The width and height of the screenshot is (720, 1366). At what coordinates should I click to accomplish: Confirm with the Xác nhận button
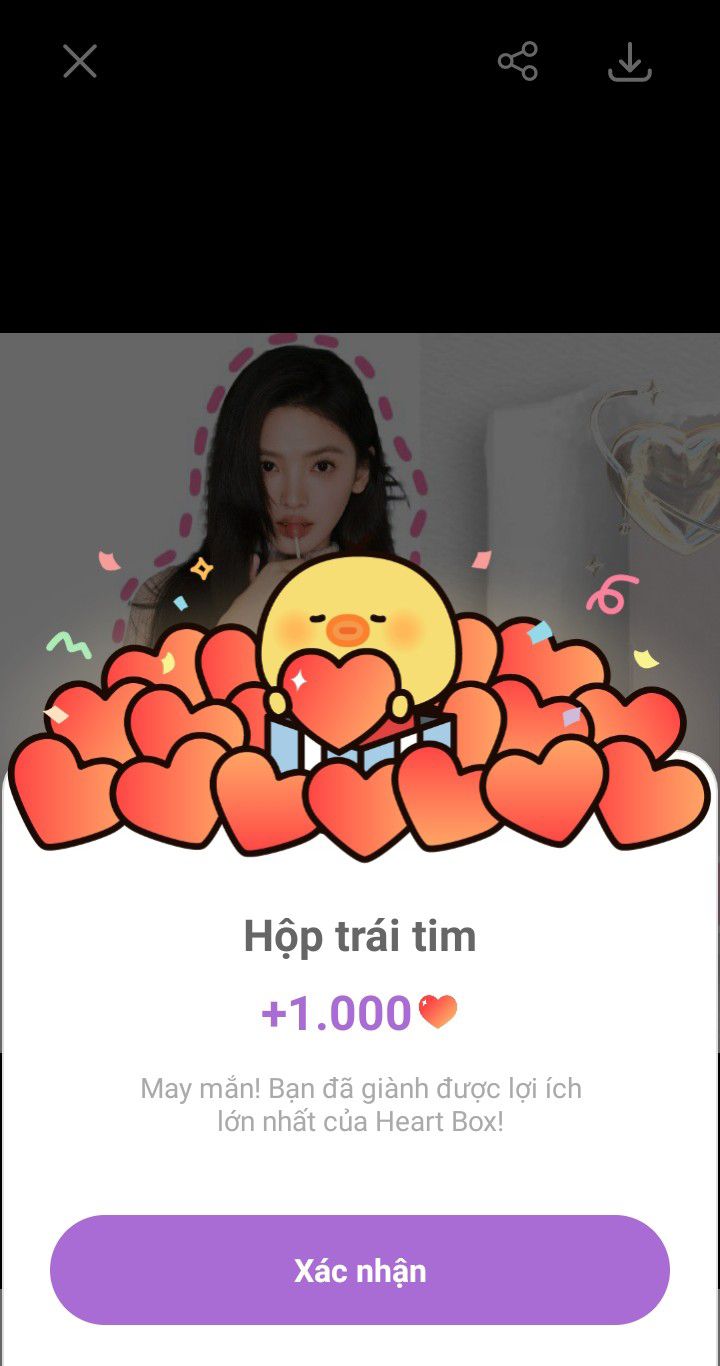coord(360,1270)
